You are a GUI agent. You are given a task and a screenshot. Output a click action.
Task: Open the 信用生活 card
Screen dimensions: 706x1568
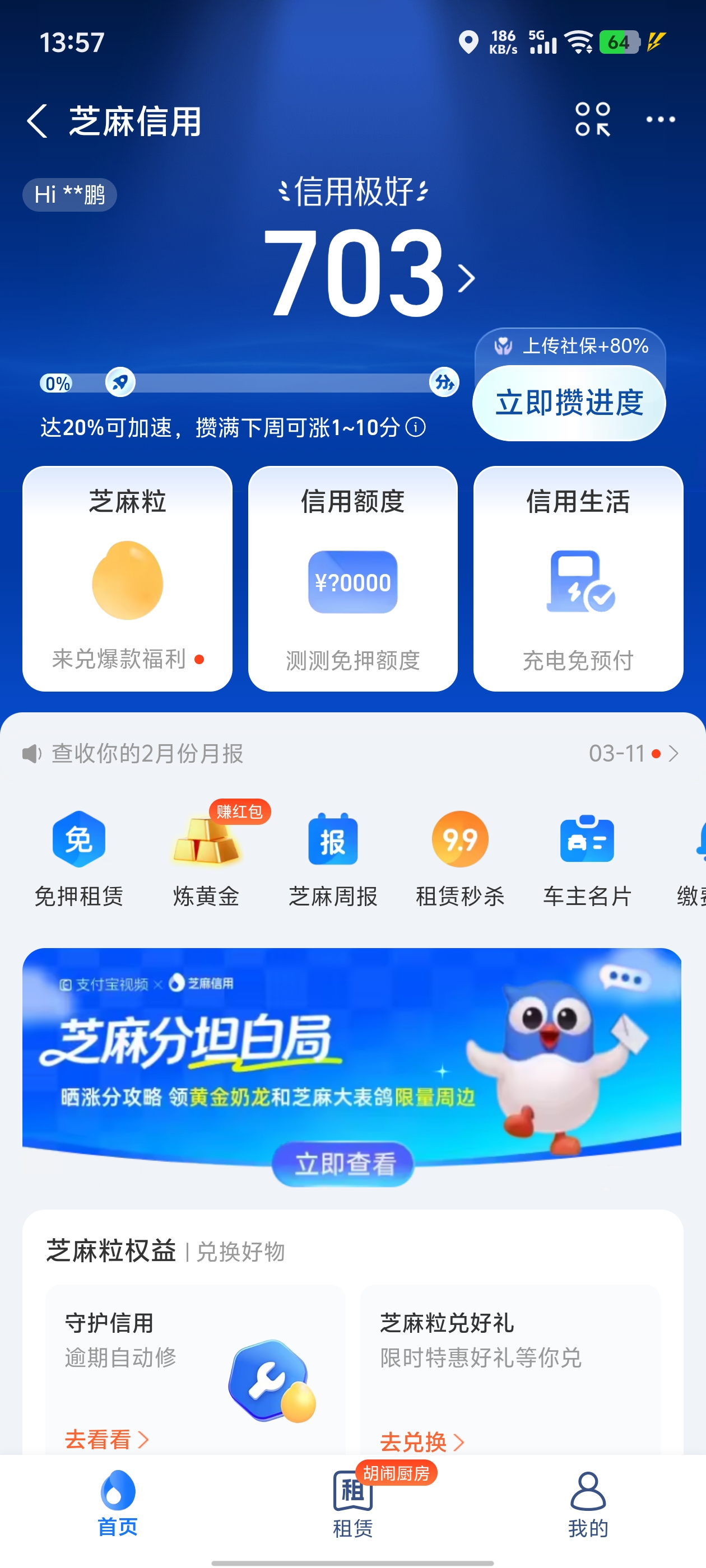coord(578,578)
